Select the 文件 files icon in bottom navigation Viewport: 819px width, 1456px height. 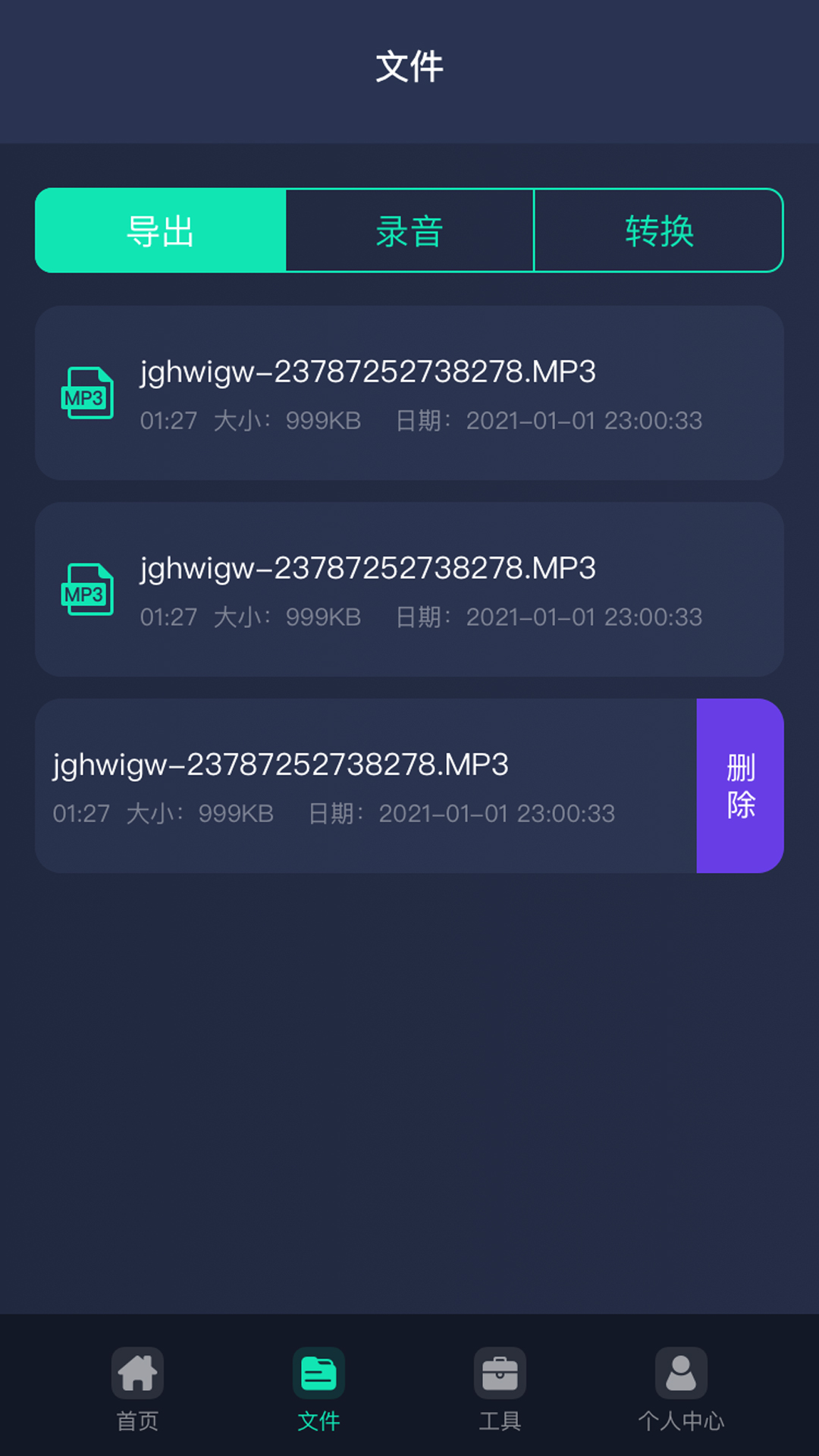[x=319, y=1371]
